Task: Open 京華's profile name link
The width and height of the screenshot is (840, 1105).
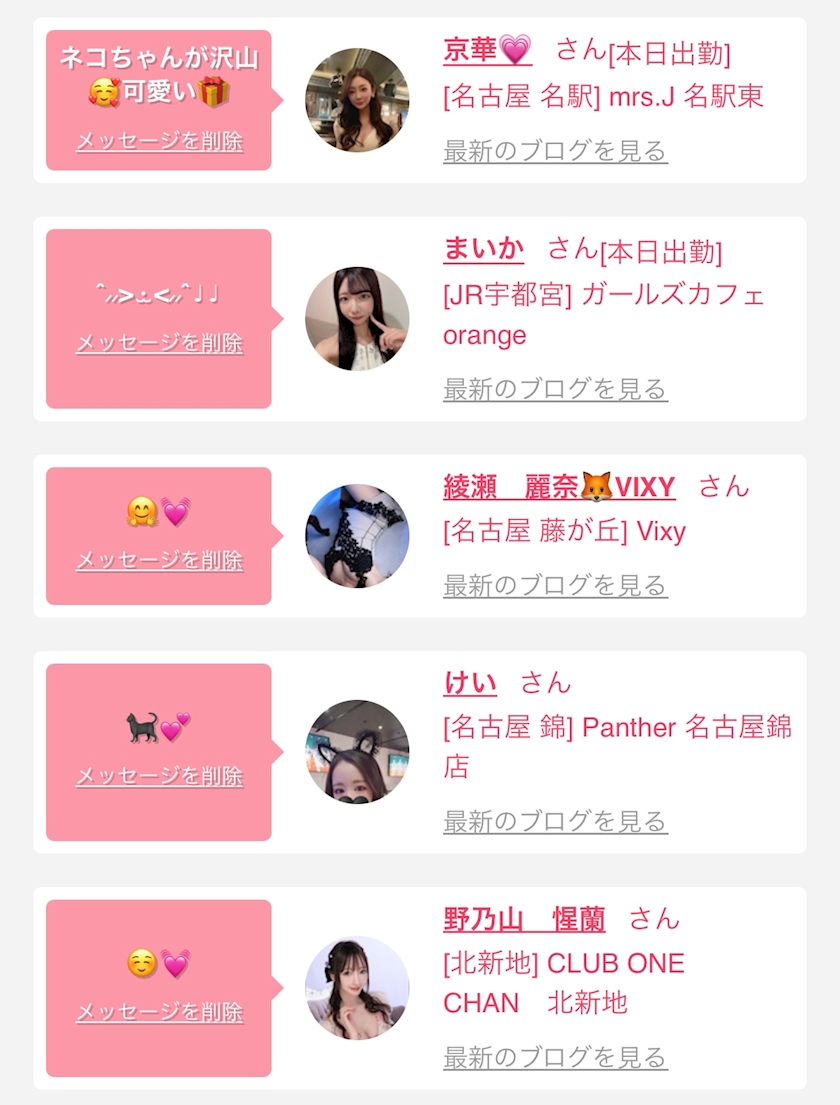Action: tap(487, 50)
